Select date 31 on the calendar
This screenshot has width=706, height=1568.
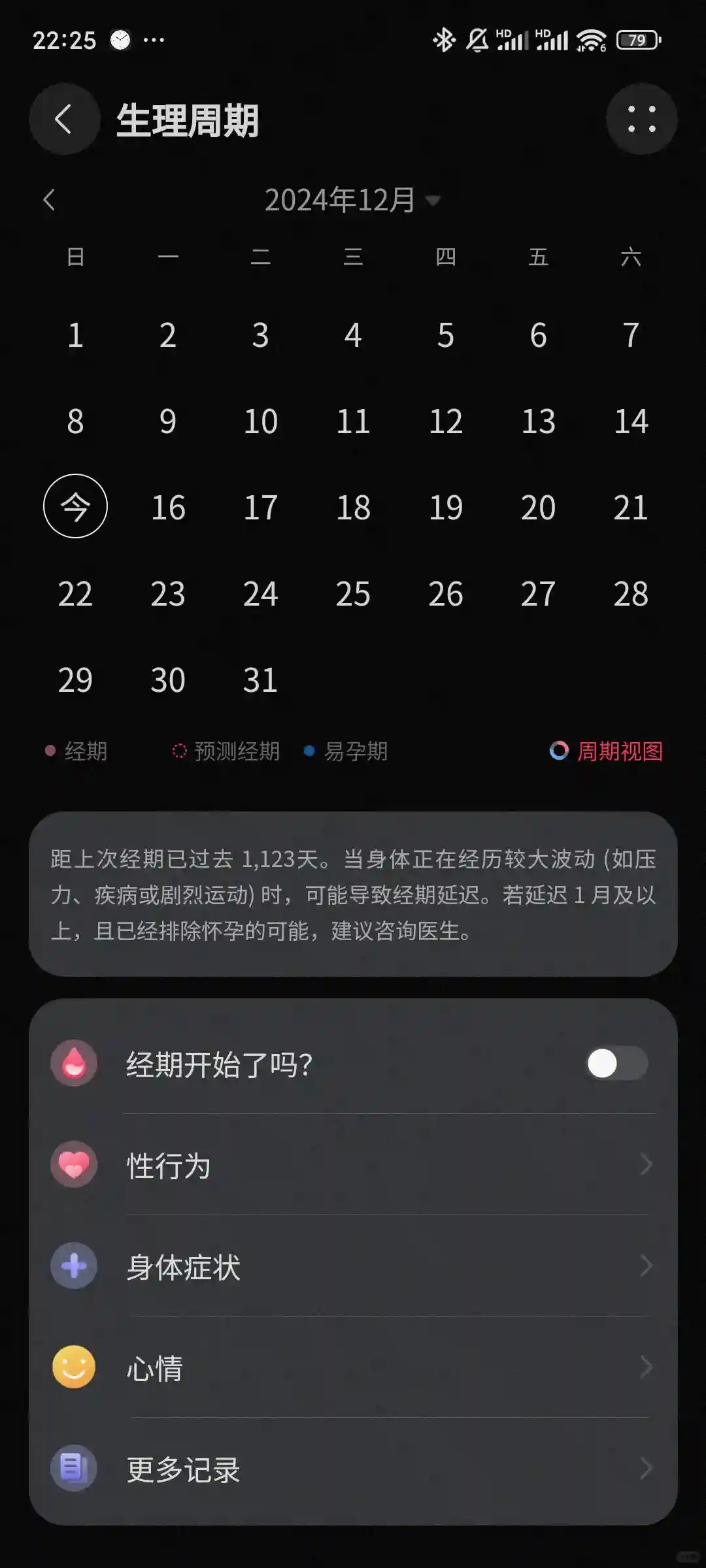[260, 680]
